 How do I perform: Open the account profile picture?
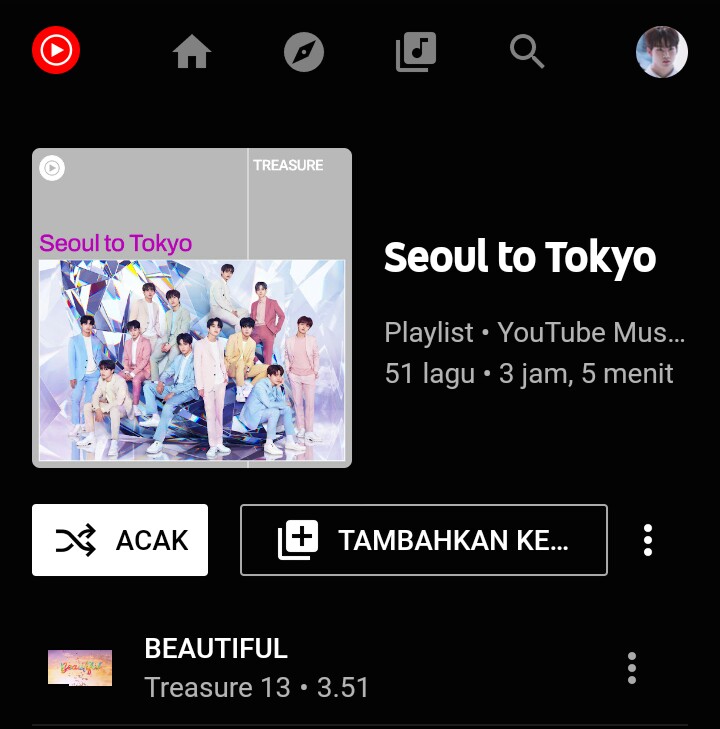coord(662,51)
